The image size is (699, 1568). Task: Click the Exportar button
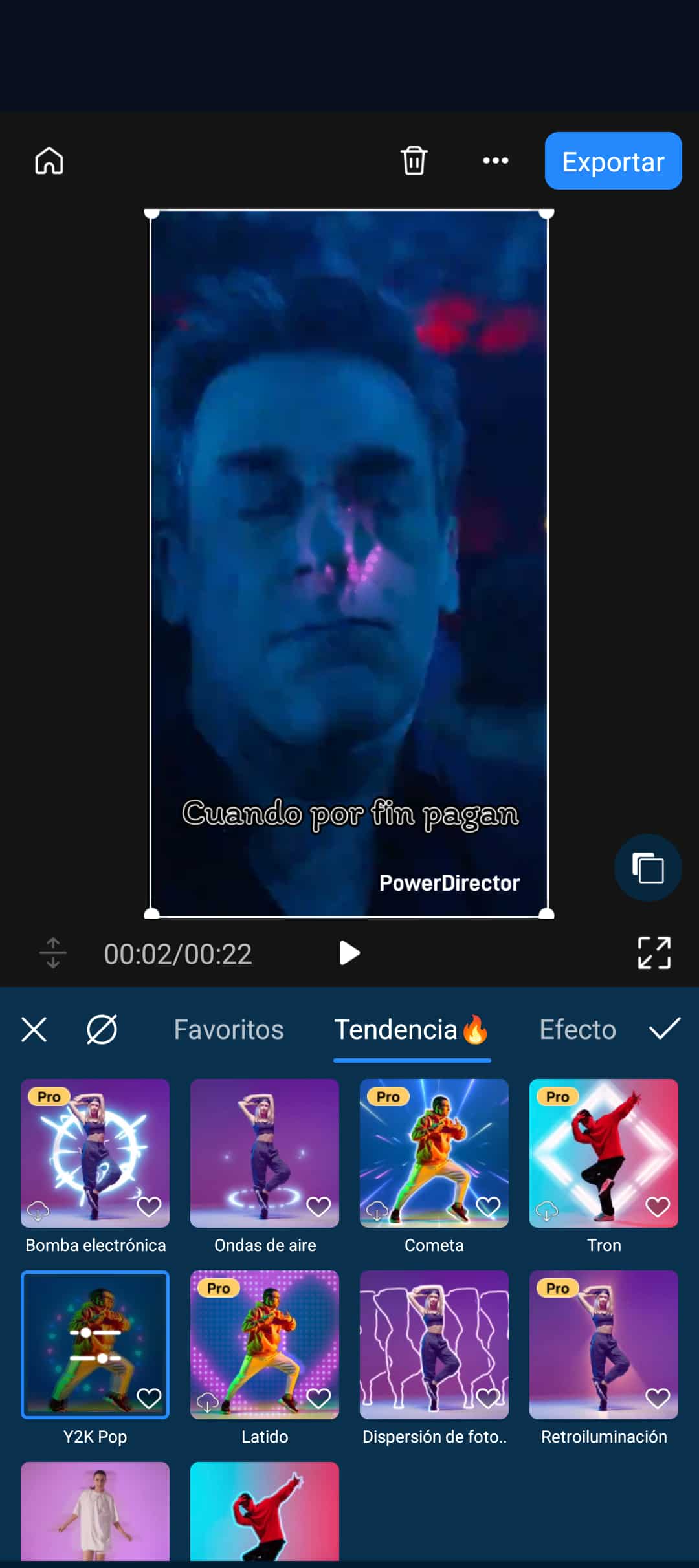click(x=612, y=161)
